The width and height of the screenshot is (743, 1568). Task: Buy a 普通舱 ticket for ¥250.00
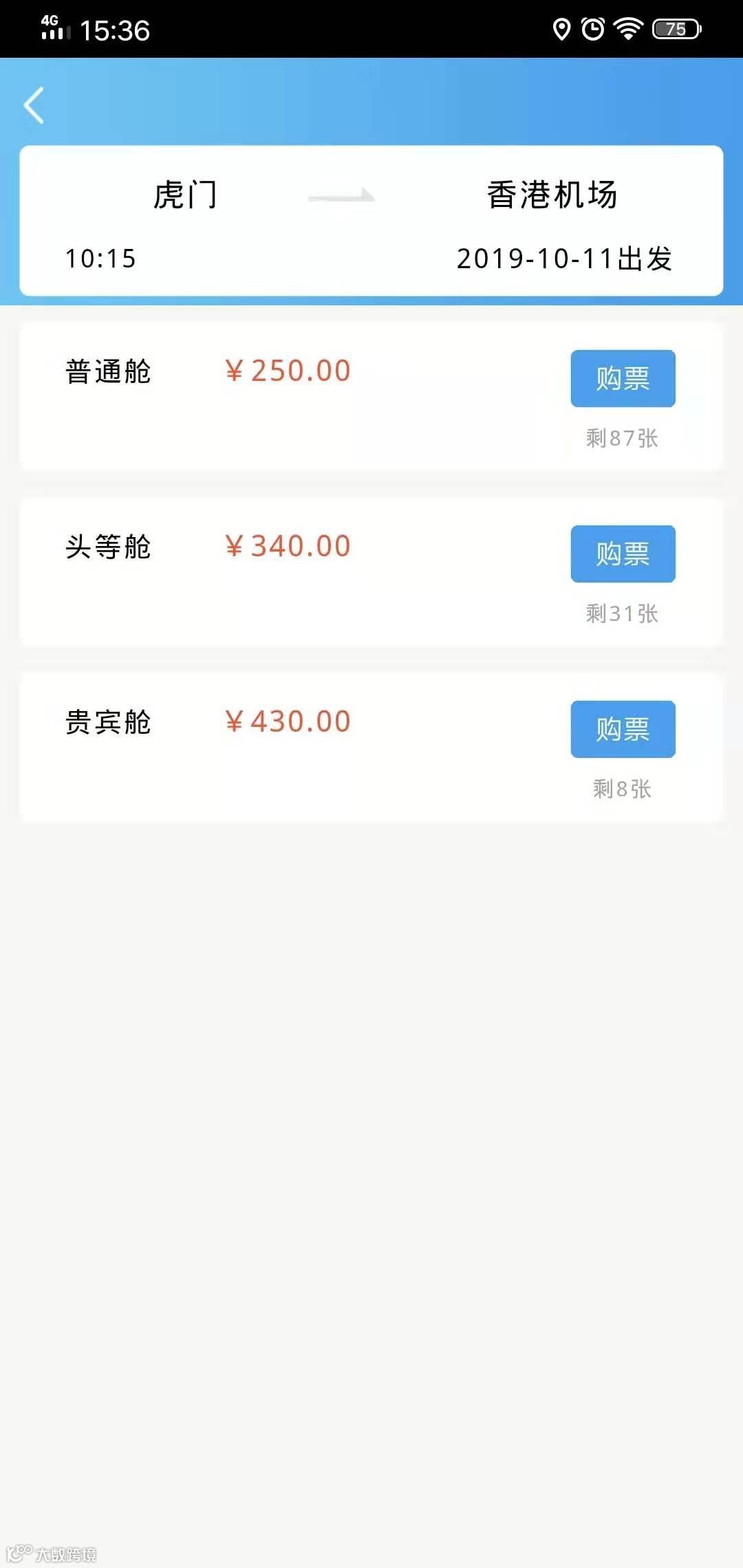pyautogui.click(x=623, y=378)
